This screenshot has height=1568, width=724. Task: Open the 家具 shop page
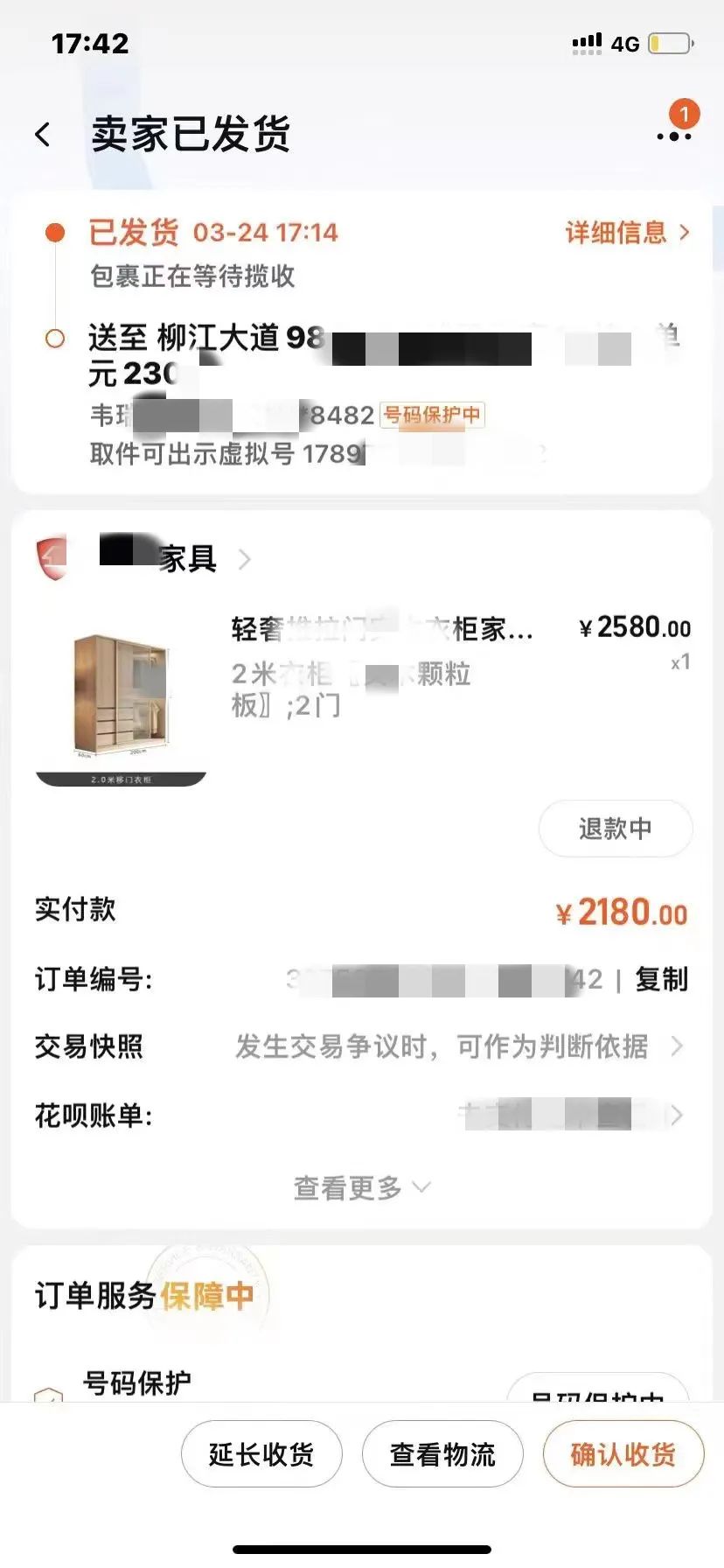pos(175,557)
